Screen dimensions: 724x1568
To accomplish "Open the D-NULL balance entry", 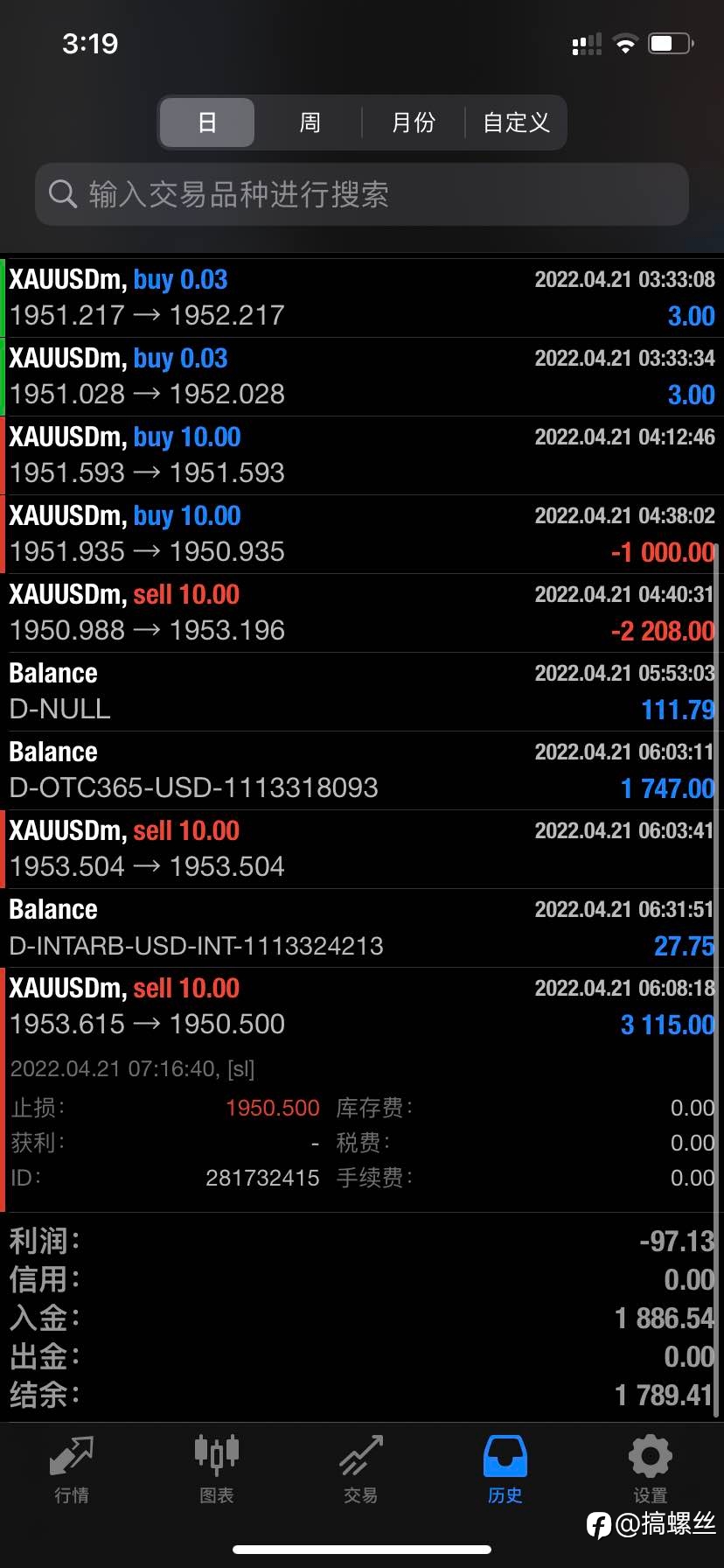I will tap(362, 691).
